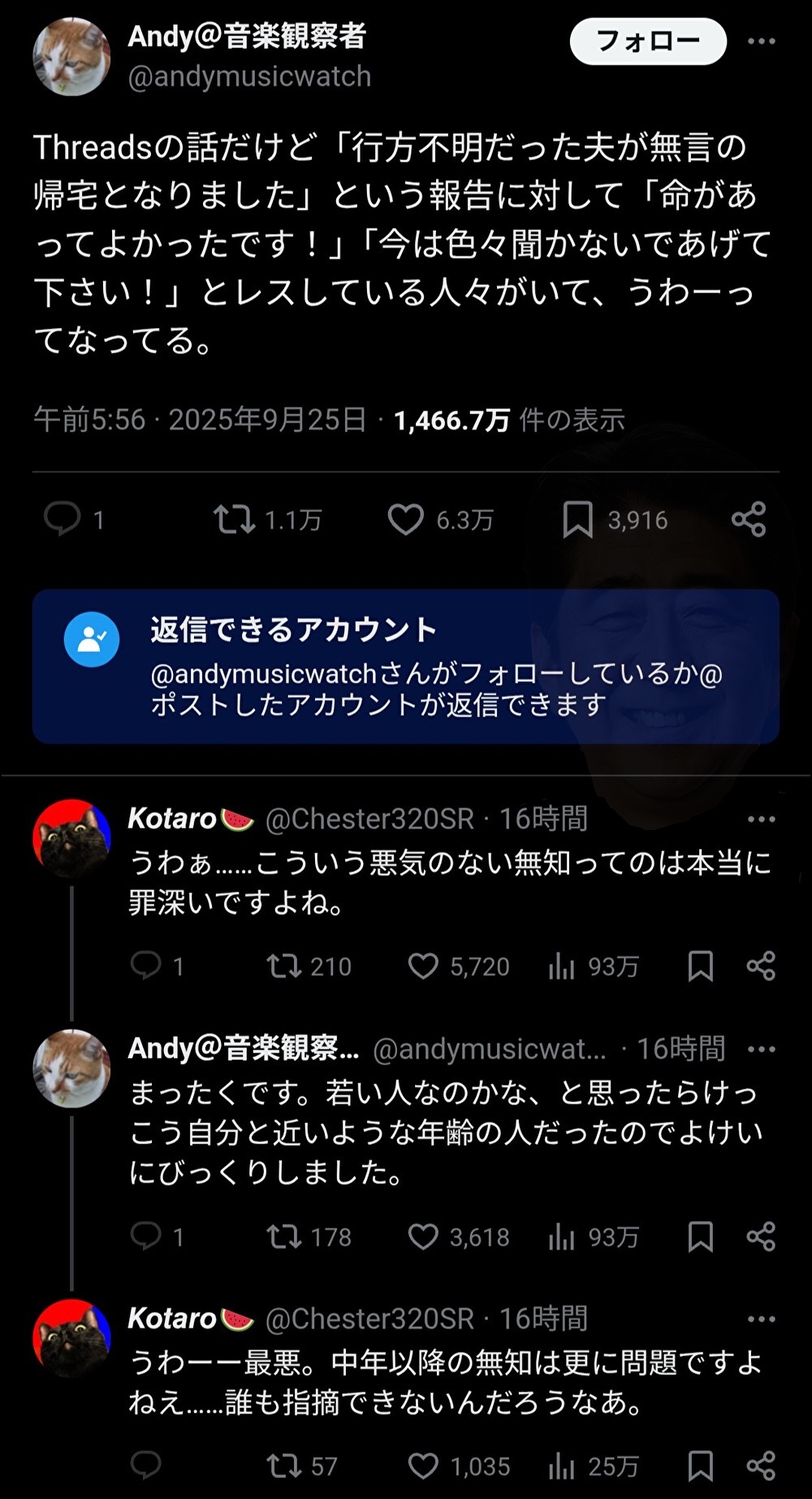The height and width of the screenshot is (1499, 812).
Task: Comment on Andy's reply with 178 reposts
Action: pos(146,1237)
